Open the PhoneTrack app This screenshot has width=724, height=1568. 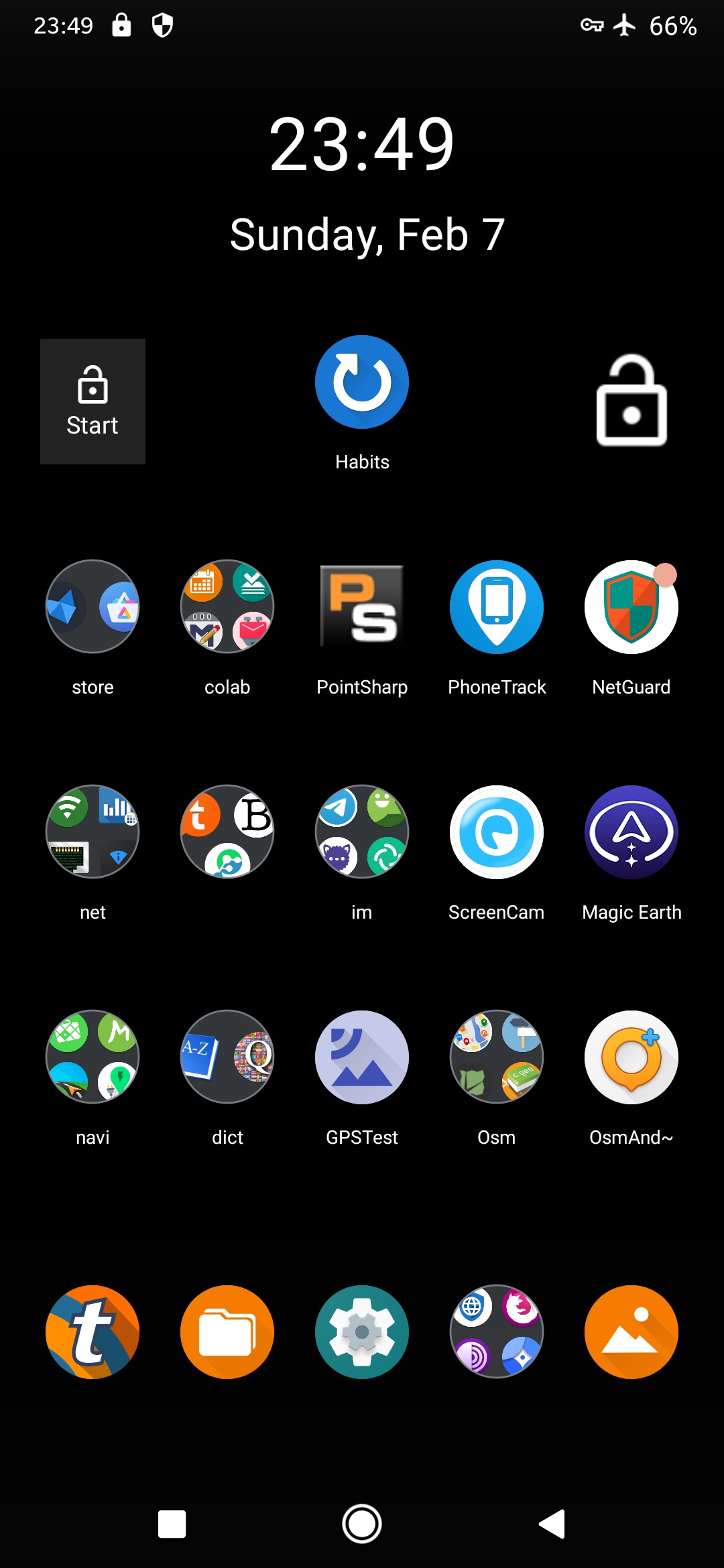tap(496, 606)
